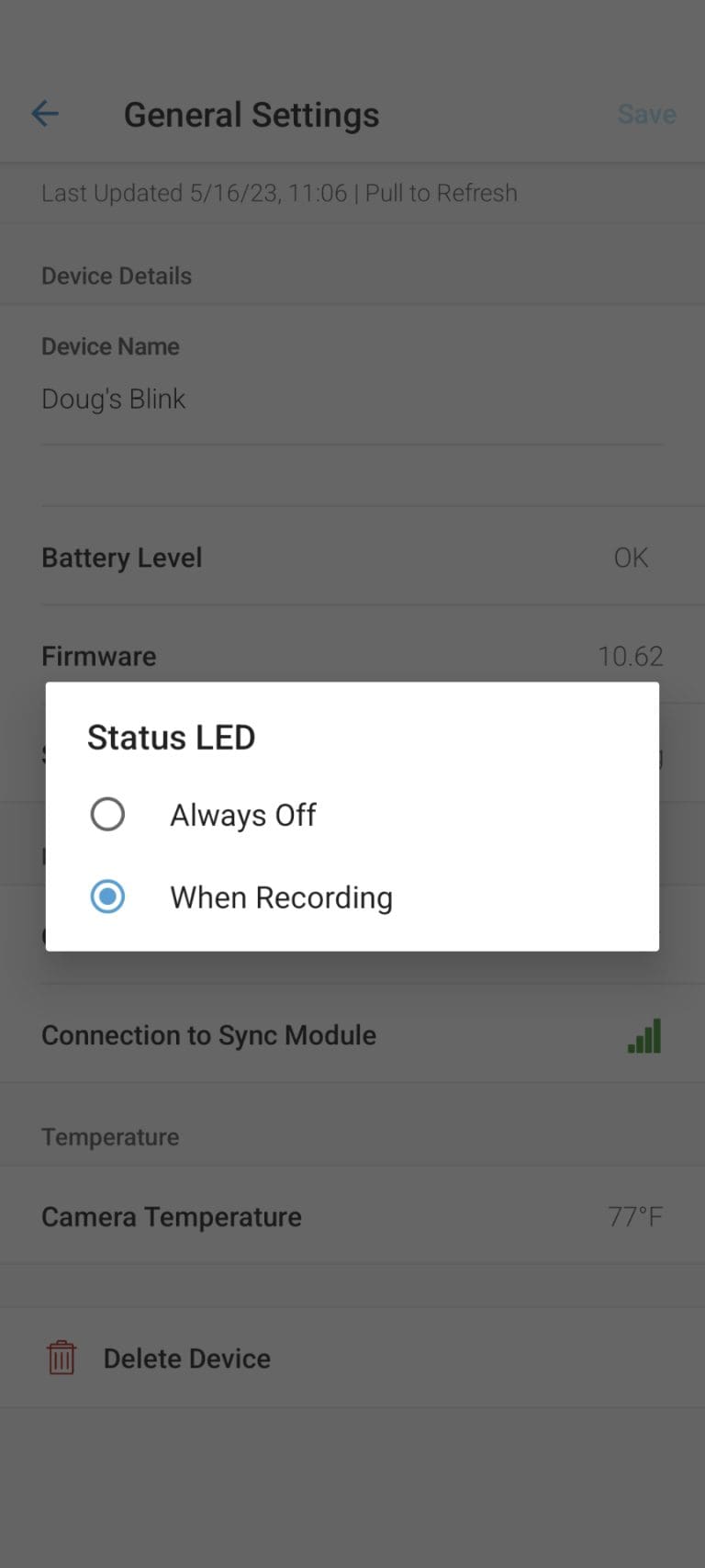The image size is (705, 1568).
Task: Tap the Device Details section header
Action: click(117, 275)
